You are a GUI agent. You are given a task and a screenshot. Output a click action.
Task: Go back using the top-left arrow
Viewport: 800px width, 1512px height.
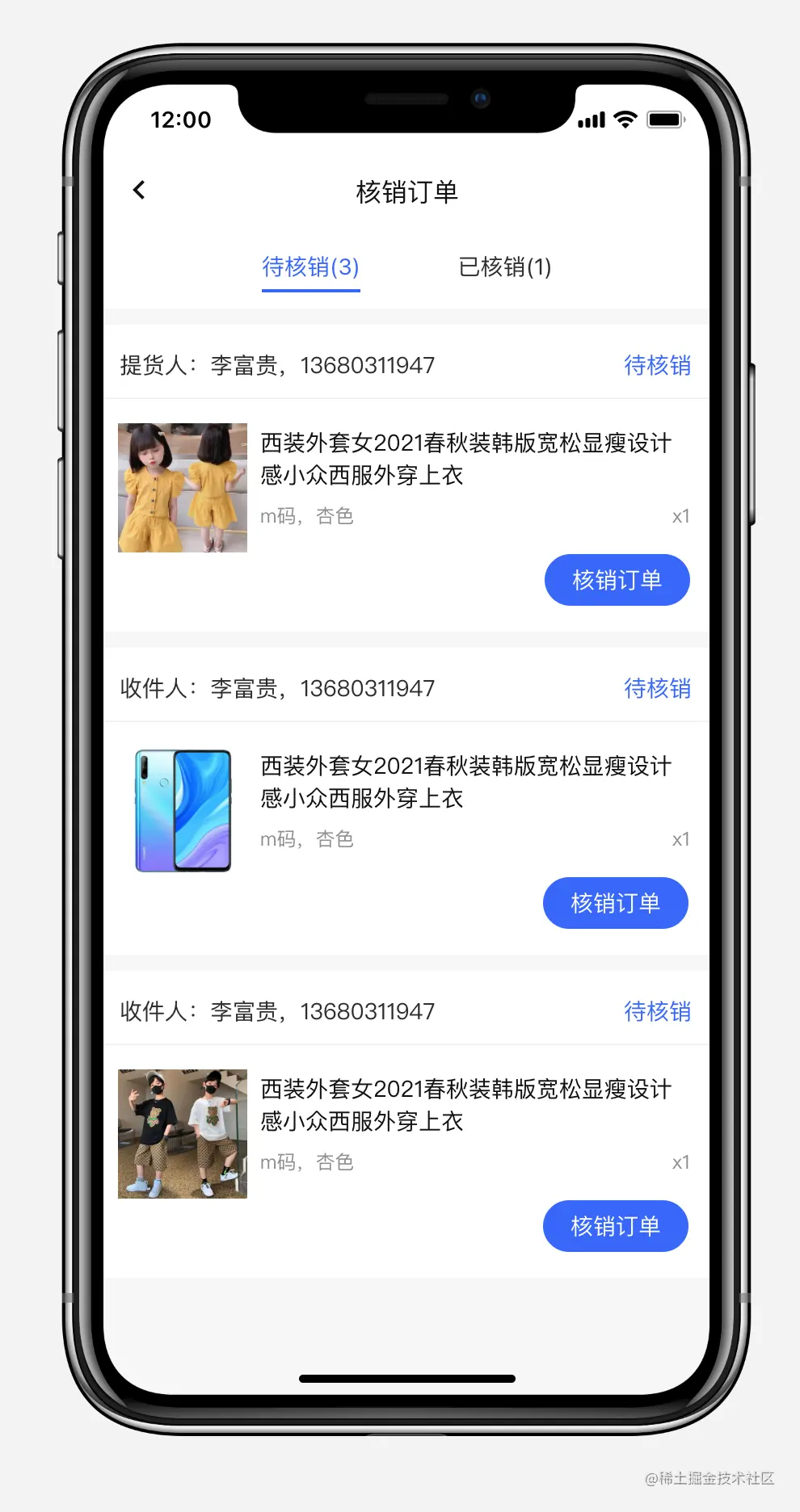click(139, 191)
